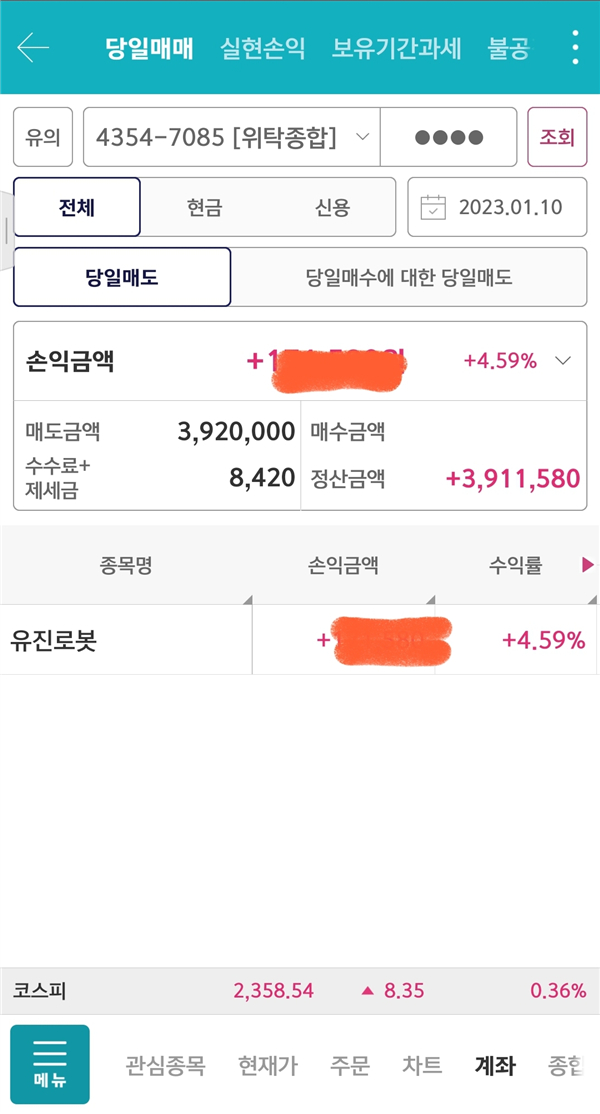600x1114 pixels.
Task: Expand the 손익금액 summary chevron
Action: click(563, 361)
